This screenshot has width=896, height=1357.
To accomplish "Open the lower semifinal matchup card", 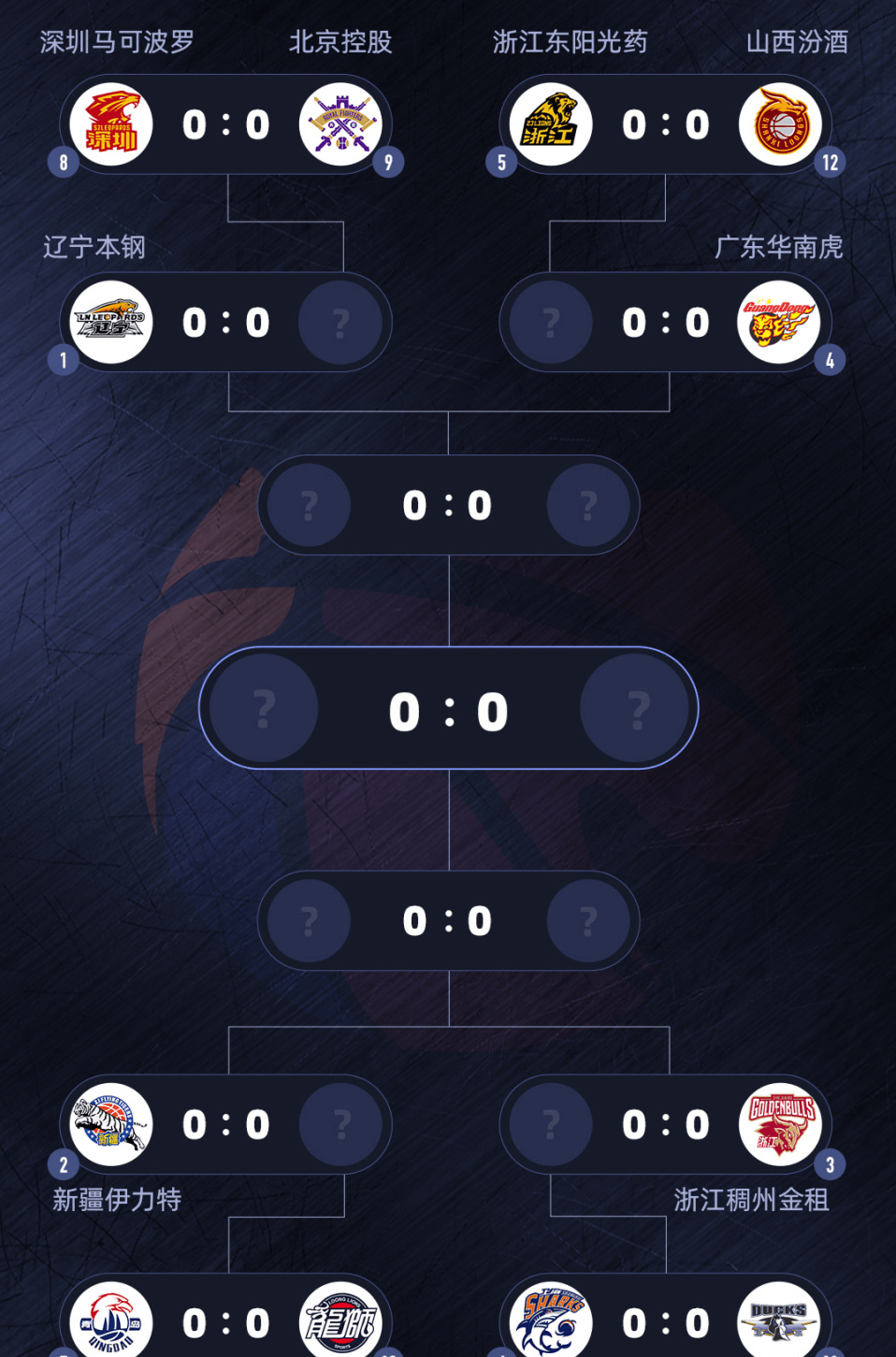I will pos(448,921).
